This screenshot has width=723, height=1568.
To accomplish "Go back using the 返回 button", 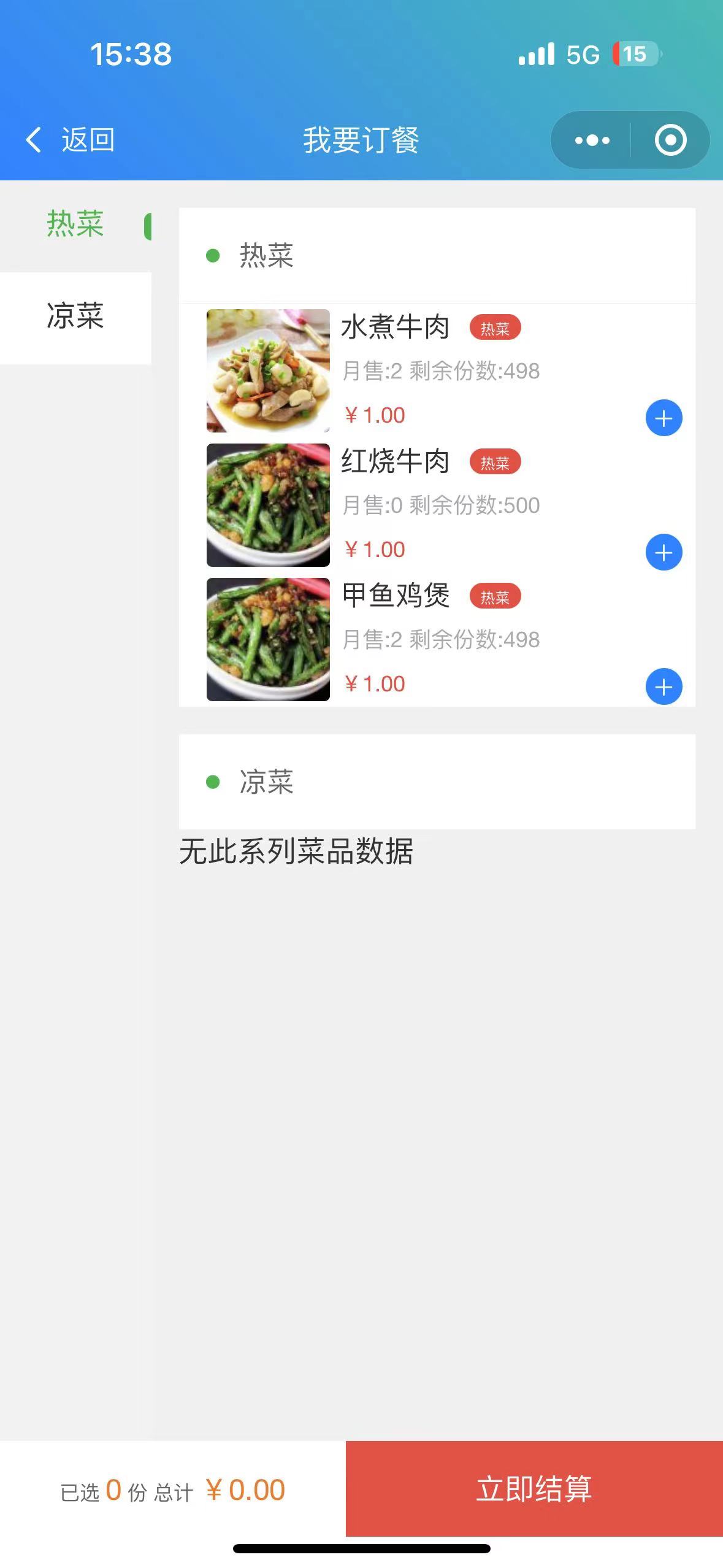I will [x=70, y=140].
